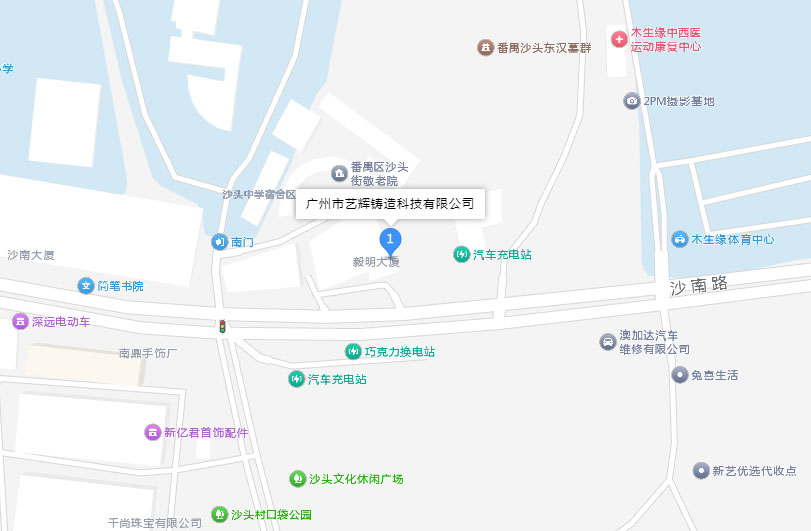
Task: Select the 番禺沙头东汉墓群 marker
Action: [x=485, y=48]
